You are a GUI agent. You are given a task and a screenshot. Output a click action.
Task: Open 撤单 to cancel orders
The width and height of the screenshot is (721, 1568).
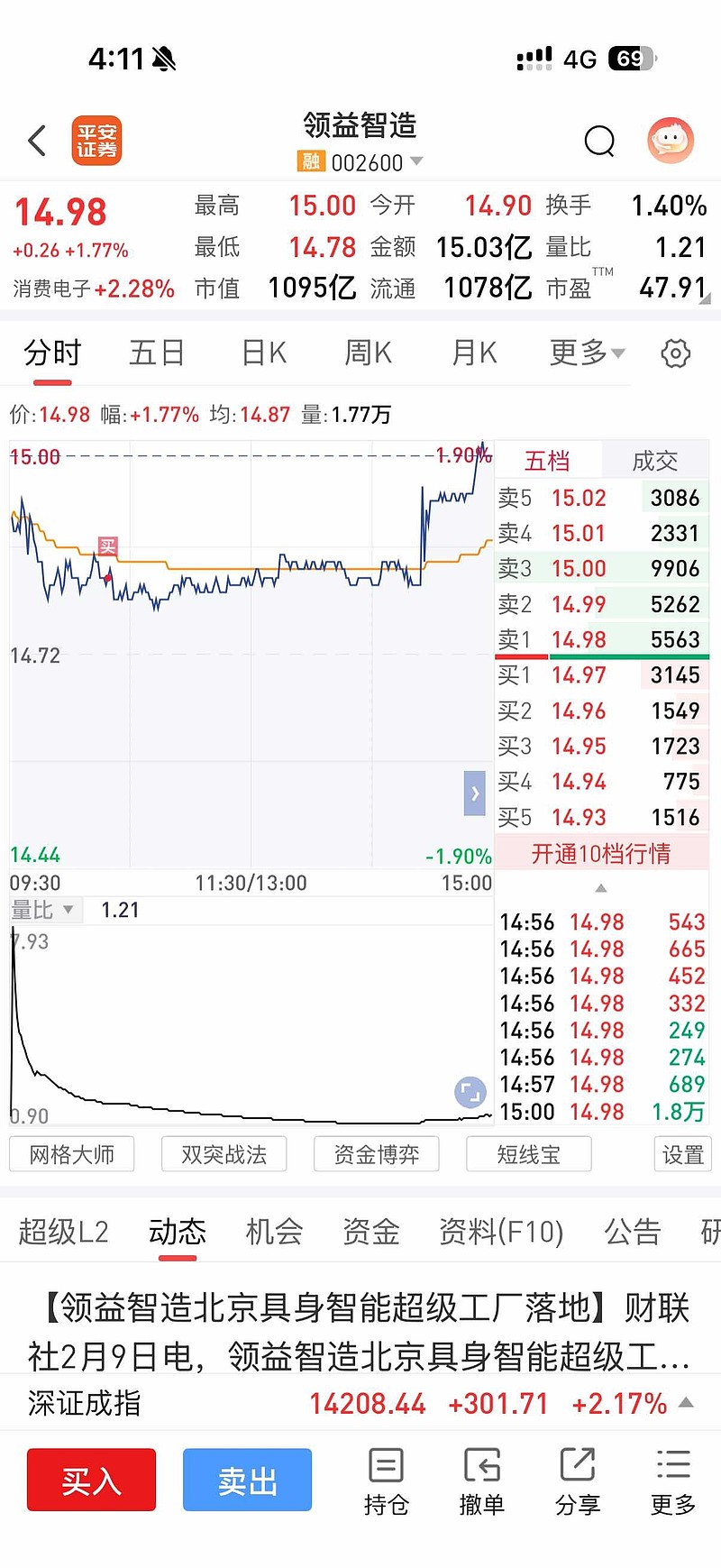coord(482,1483)
